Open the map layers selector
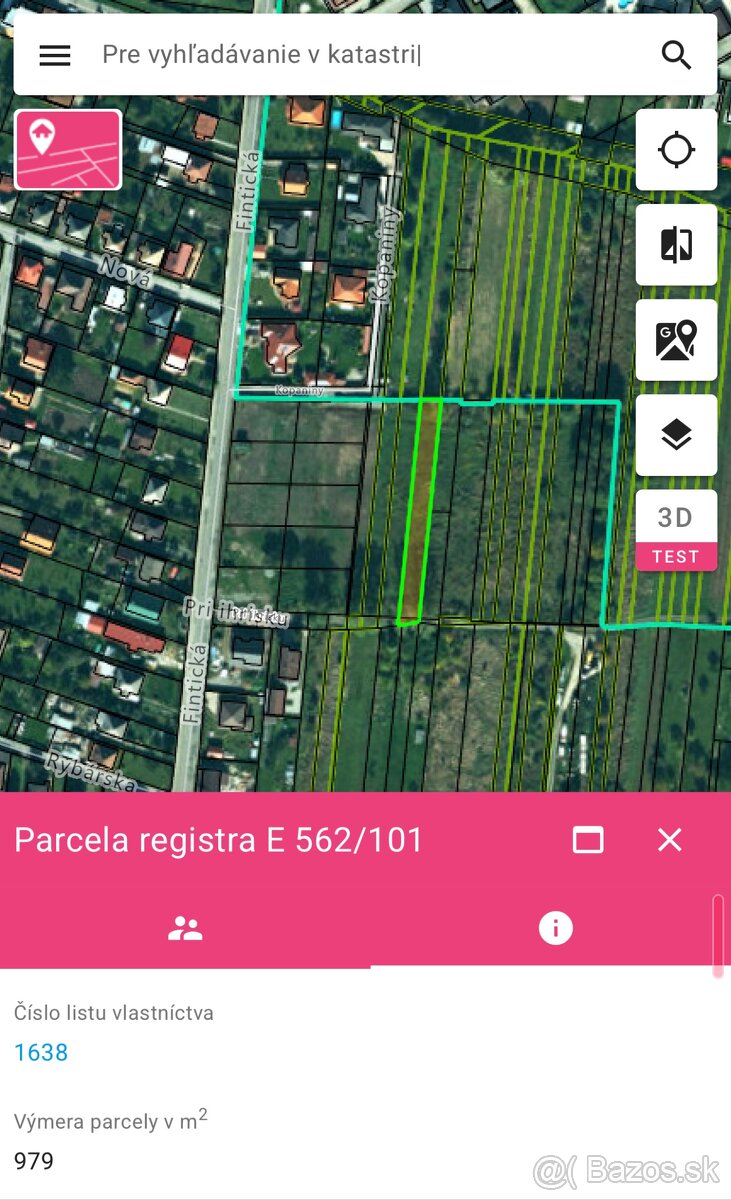This screenshot has height=1200, width=731. [677, 435]
